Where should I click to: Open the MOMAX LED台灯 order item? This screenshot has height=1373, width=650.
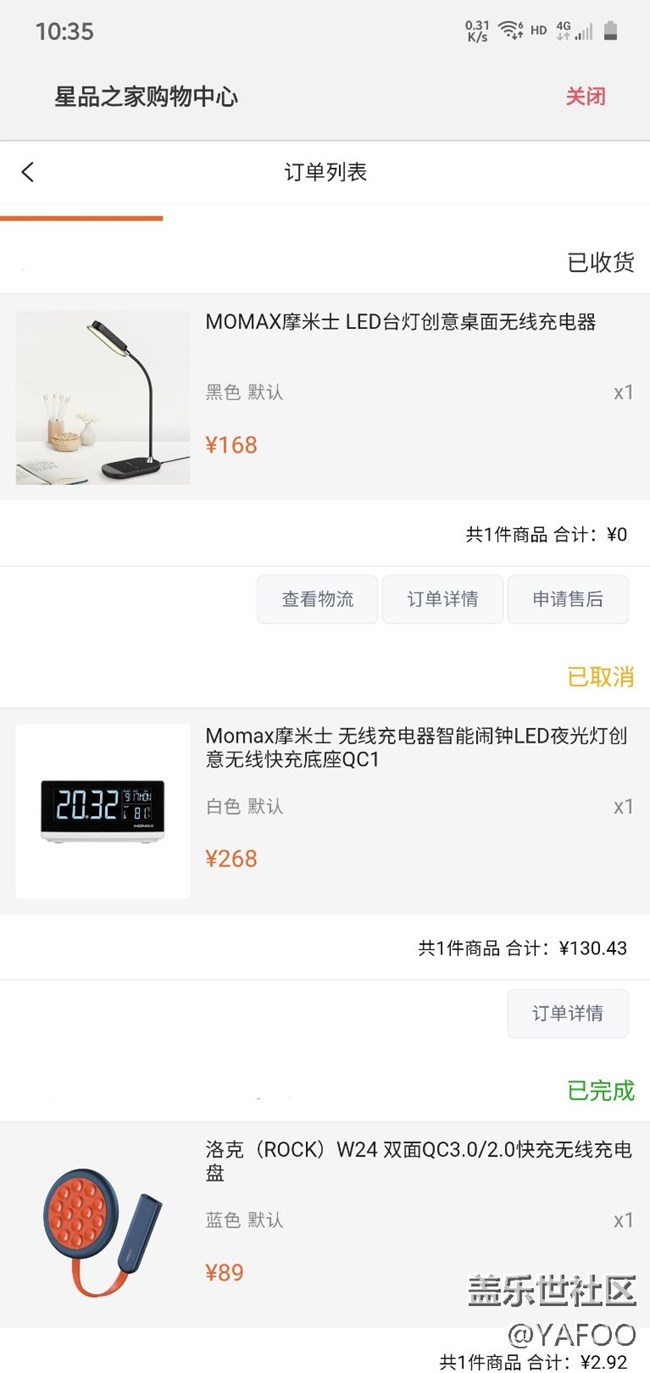point(400,322)
